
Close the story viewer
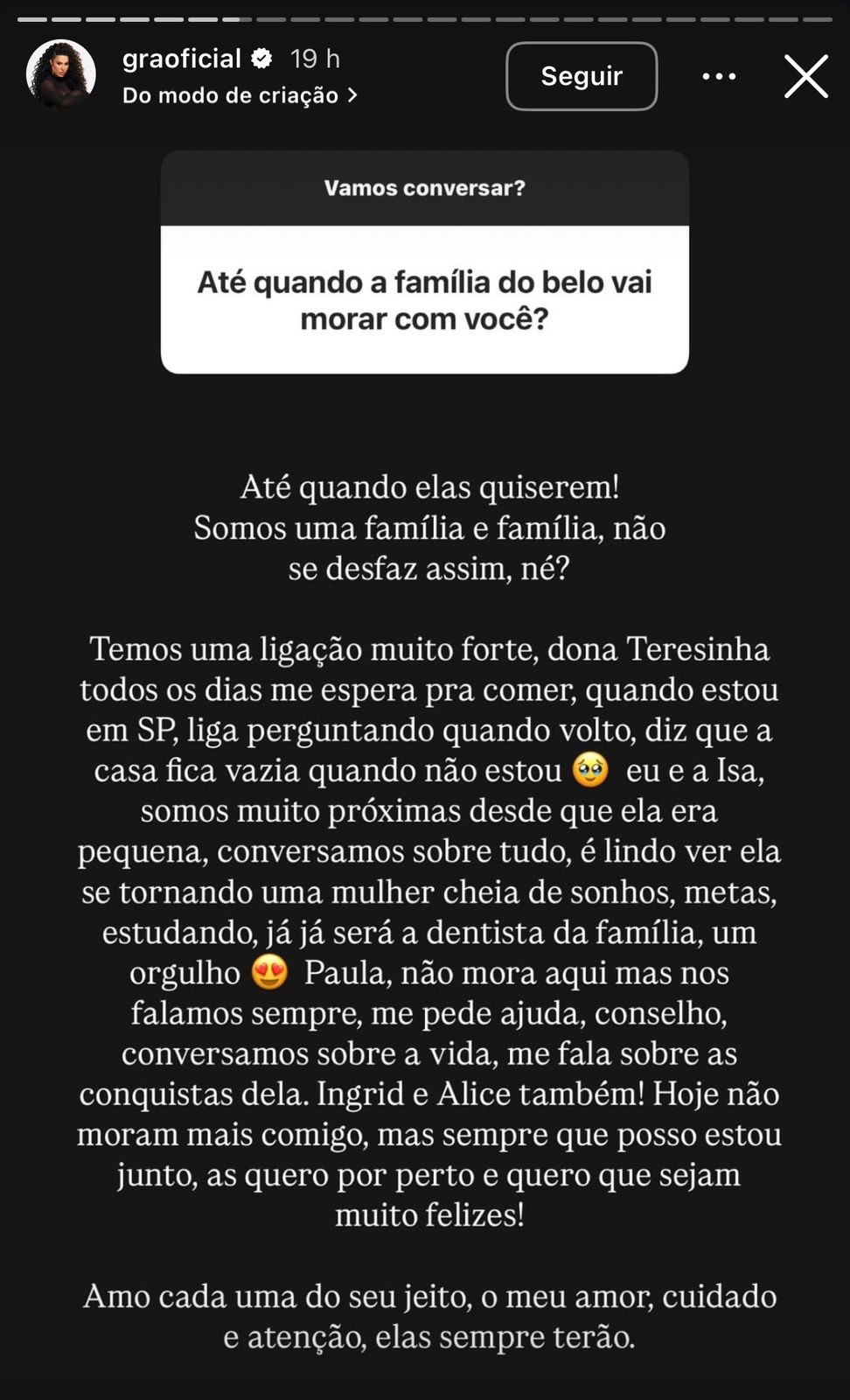pyautogui.click(x=805, y=76)
